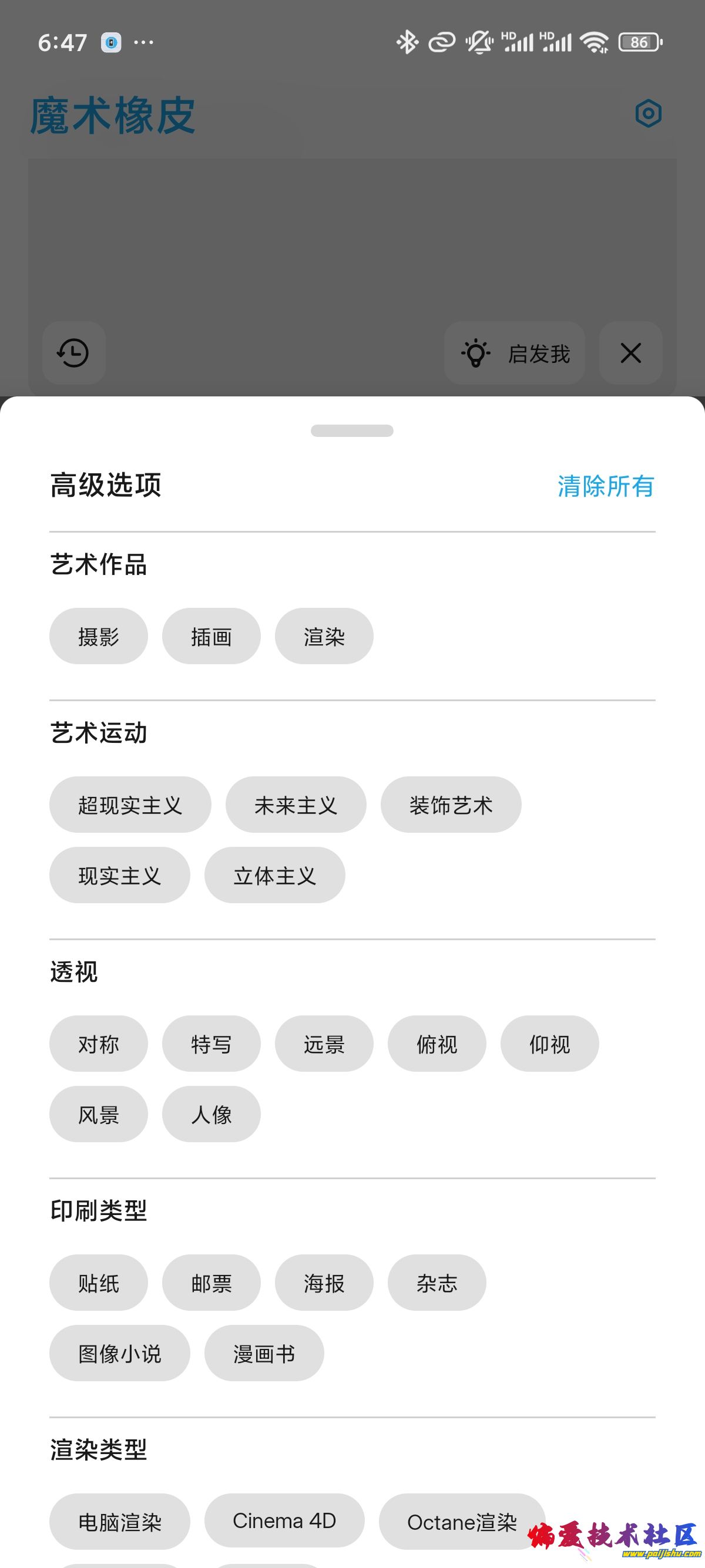
Task: Tap the sheet's top drag handle
Action: [352, 430]
